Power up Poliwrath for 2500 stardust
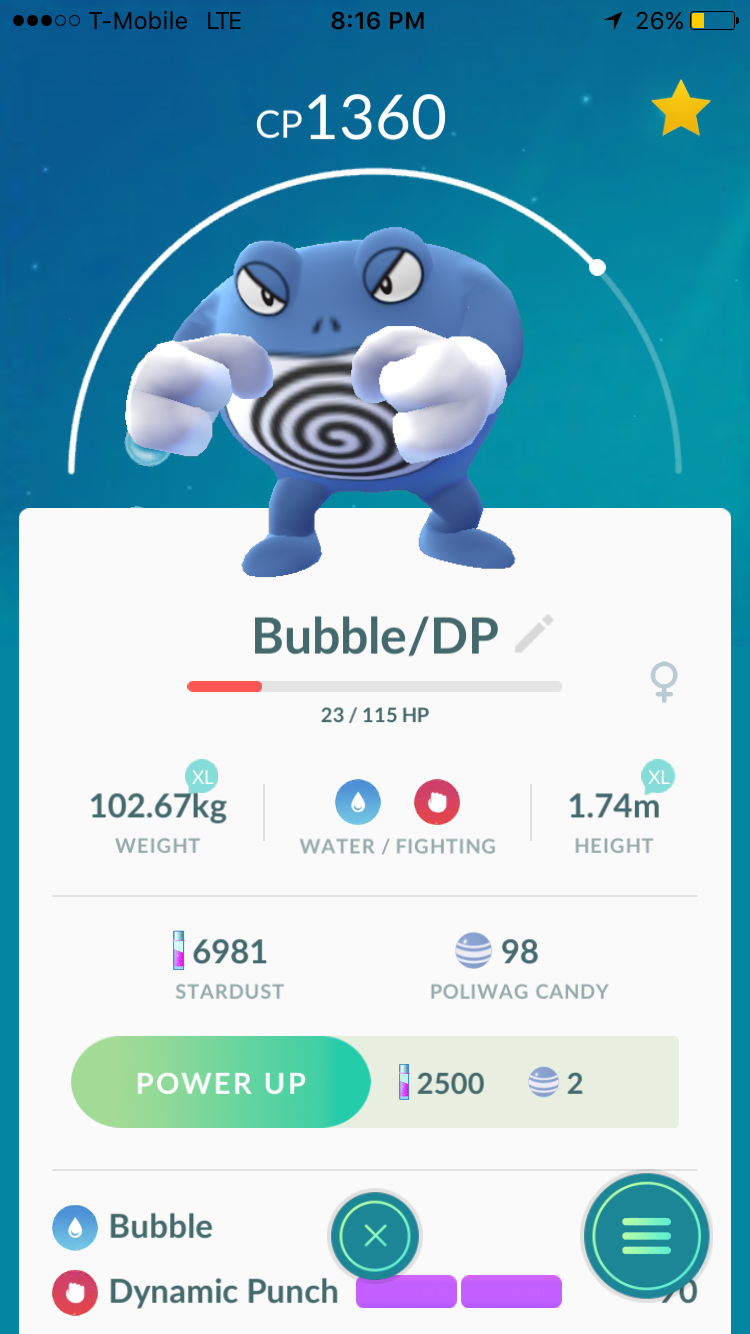Viewport: 750px width, 1334px height. pos(221,1082)
